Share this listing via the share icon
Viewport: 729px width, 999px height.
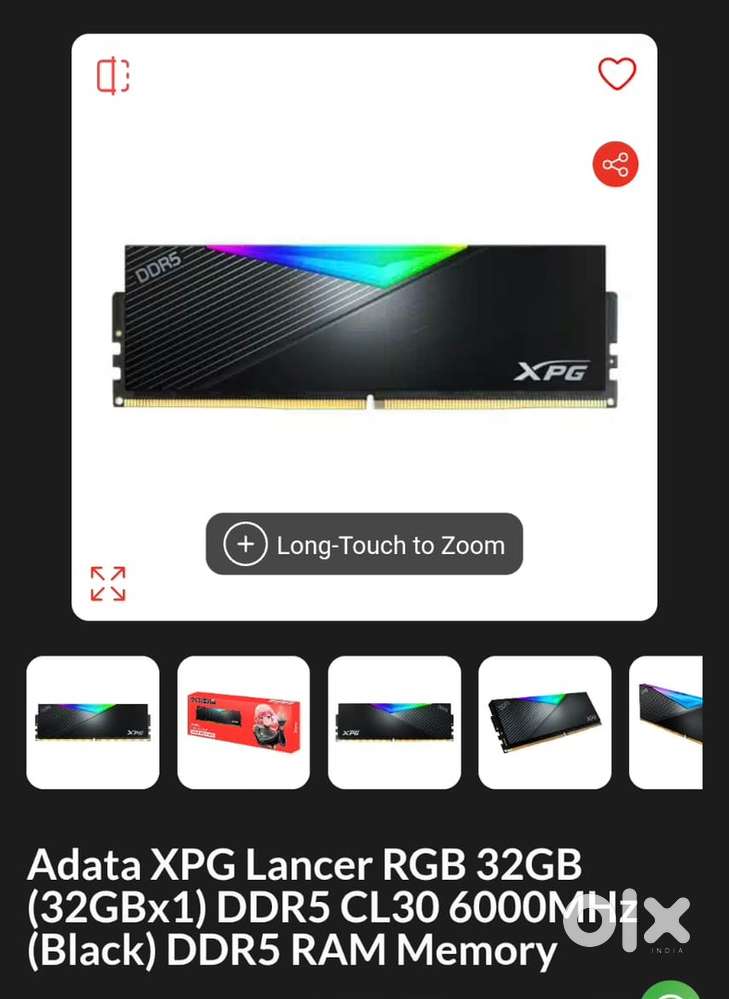pyautogui.click(x=615, y=163)
